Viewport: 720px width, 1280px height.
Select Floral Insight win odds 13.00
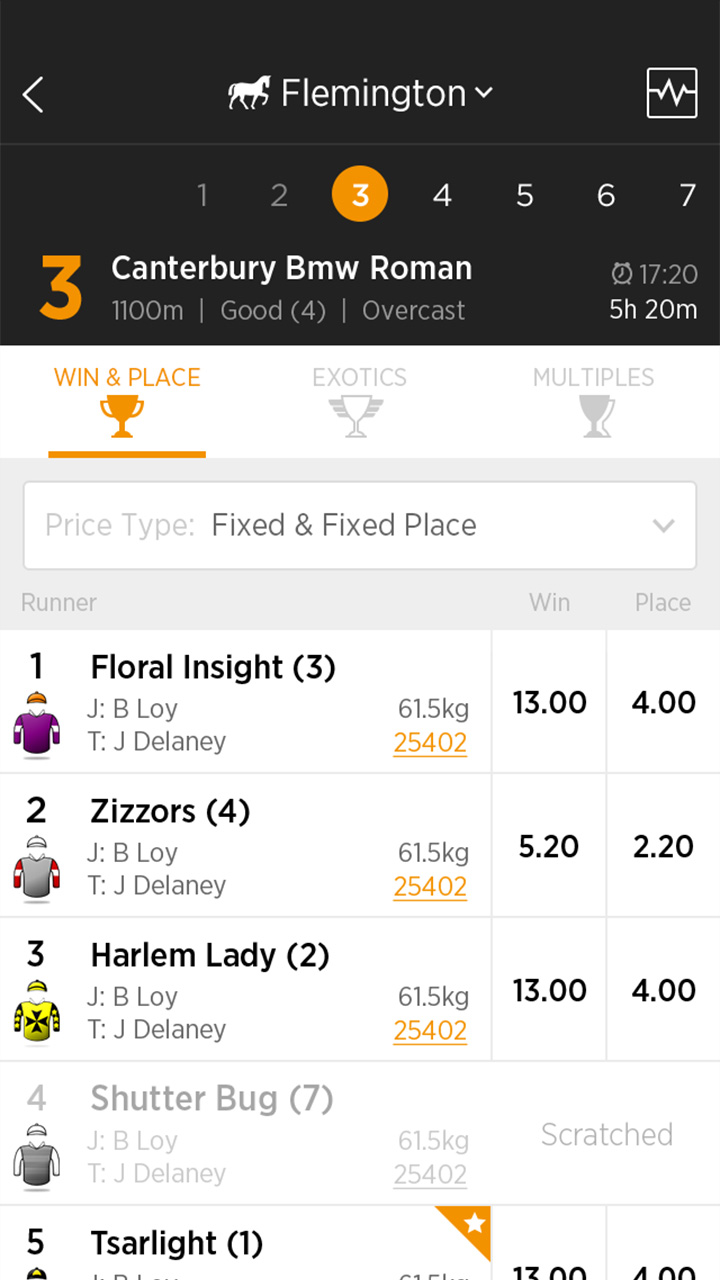tap(549, 702)
